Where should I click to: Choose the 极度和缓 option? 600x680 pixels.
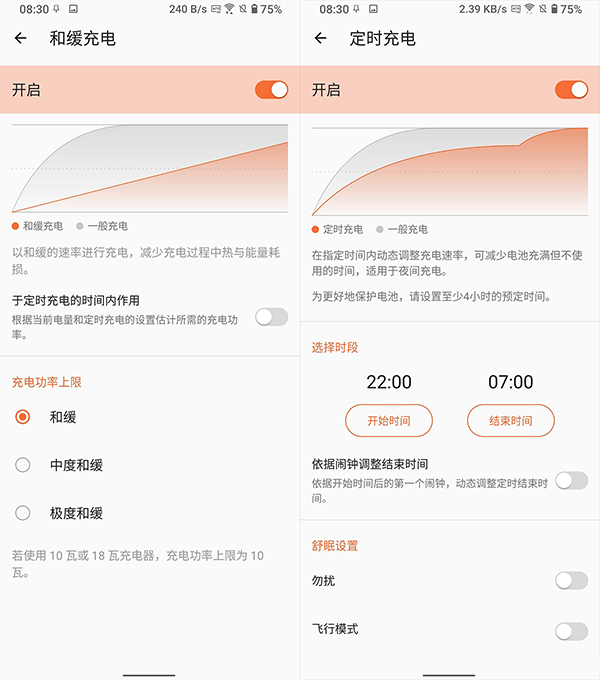[x=23, y=513]
